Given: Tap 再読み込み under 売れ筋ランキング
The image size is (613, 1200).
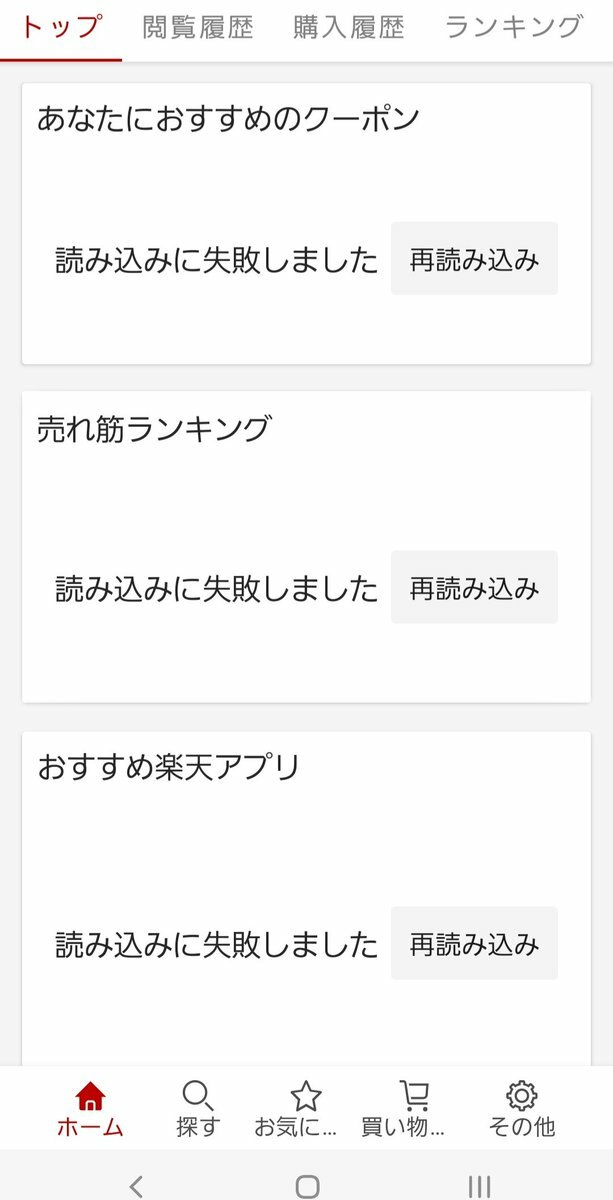Looking at the screenshot, I should (x=474, y=587).
